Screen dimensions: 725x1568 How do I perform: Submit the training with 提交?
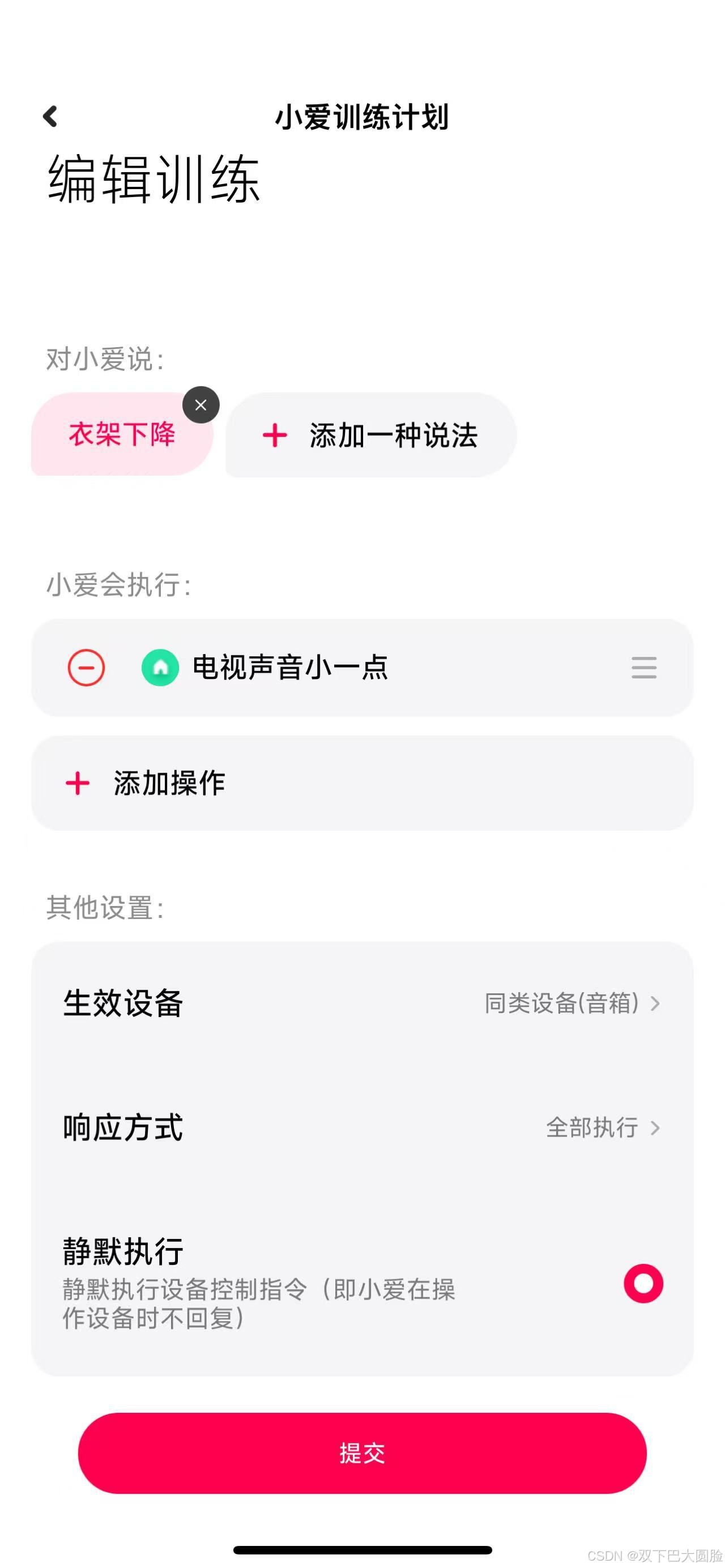(362, 1452)
